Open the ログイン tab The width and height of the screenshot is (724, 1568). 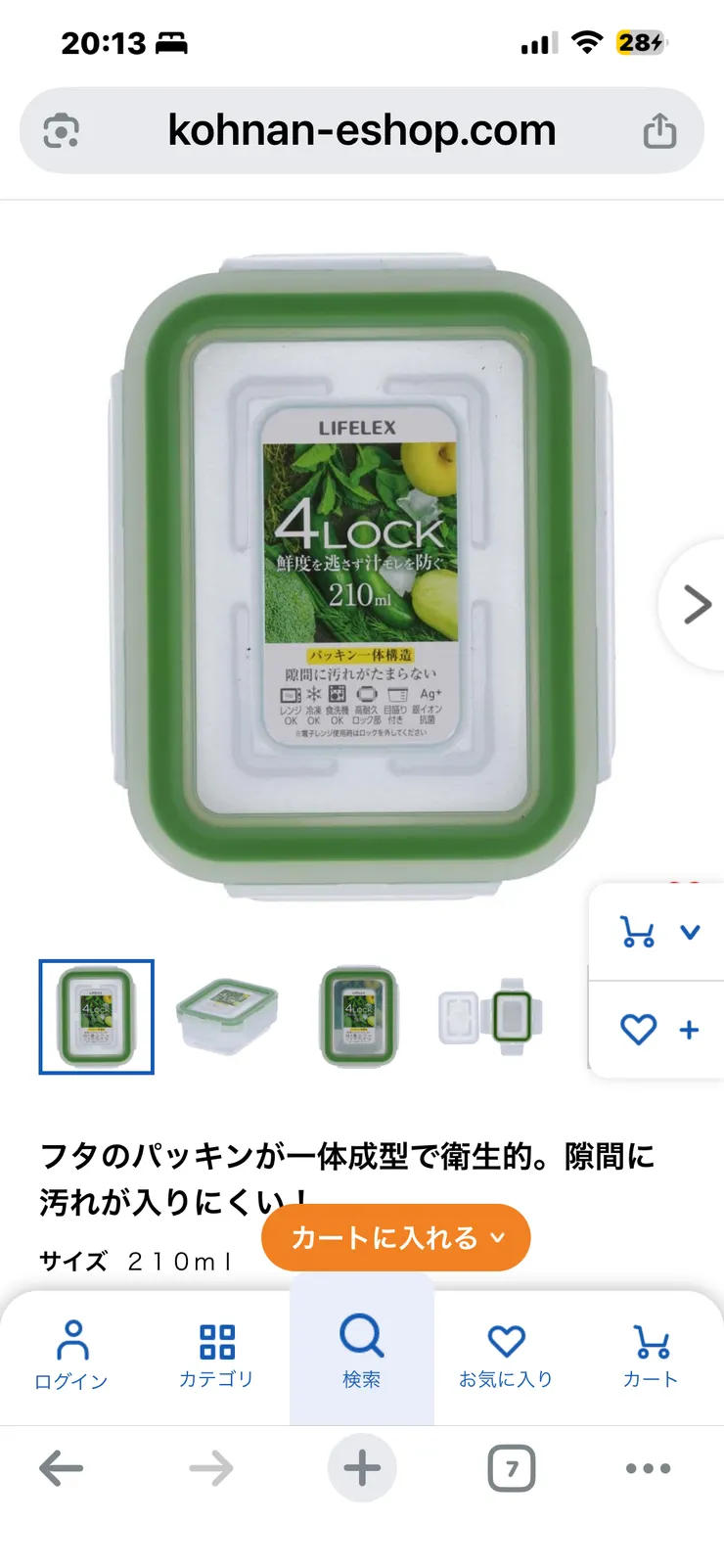[x=71, y=1355]
